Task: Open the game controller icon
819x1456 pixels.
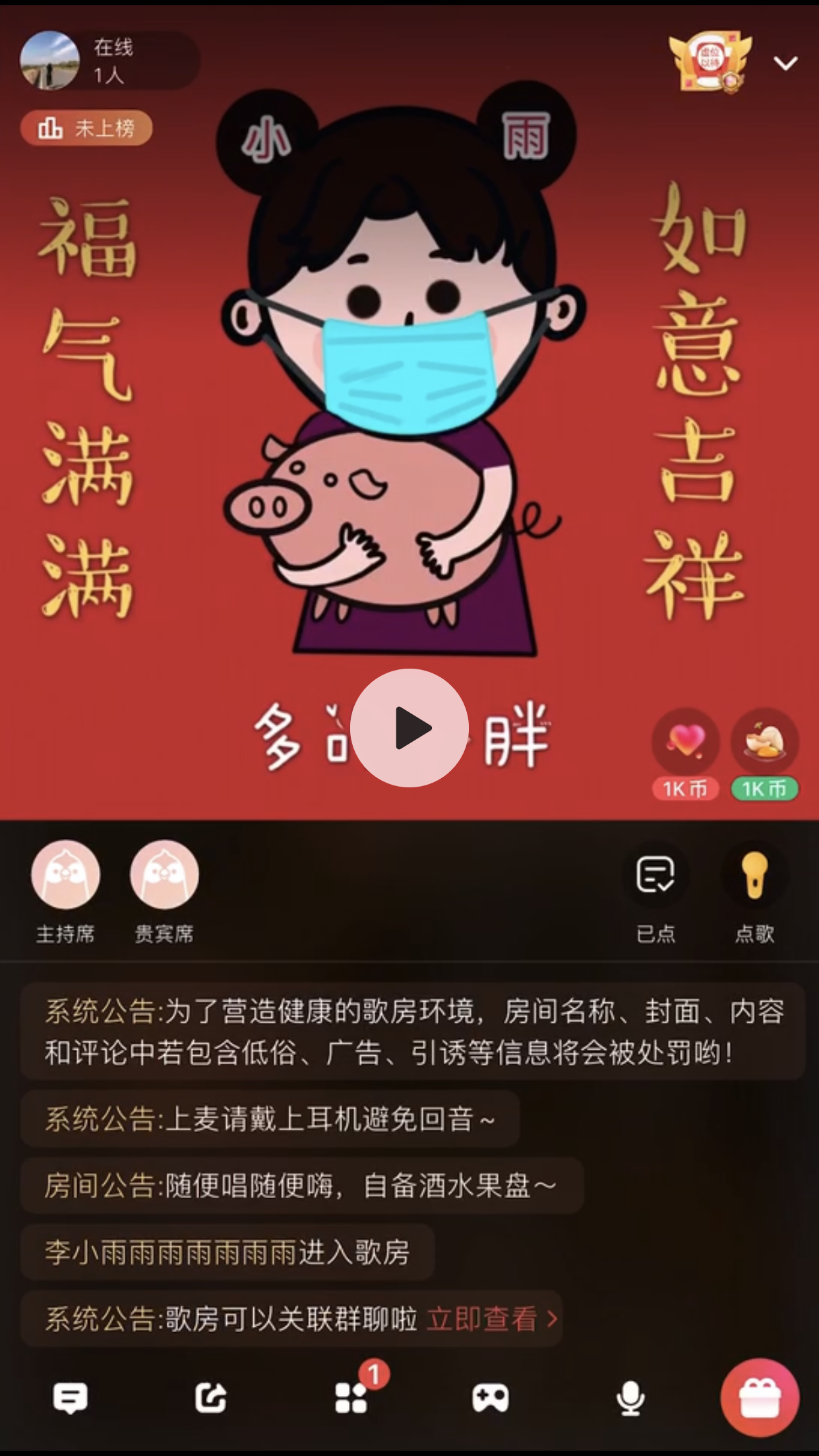Action: (x=490, y=1397)
